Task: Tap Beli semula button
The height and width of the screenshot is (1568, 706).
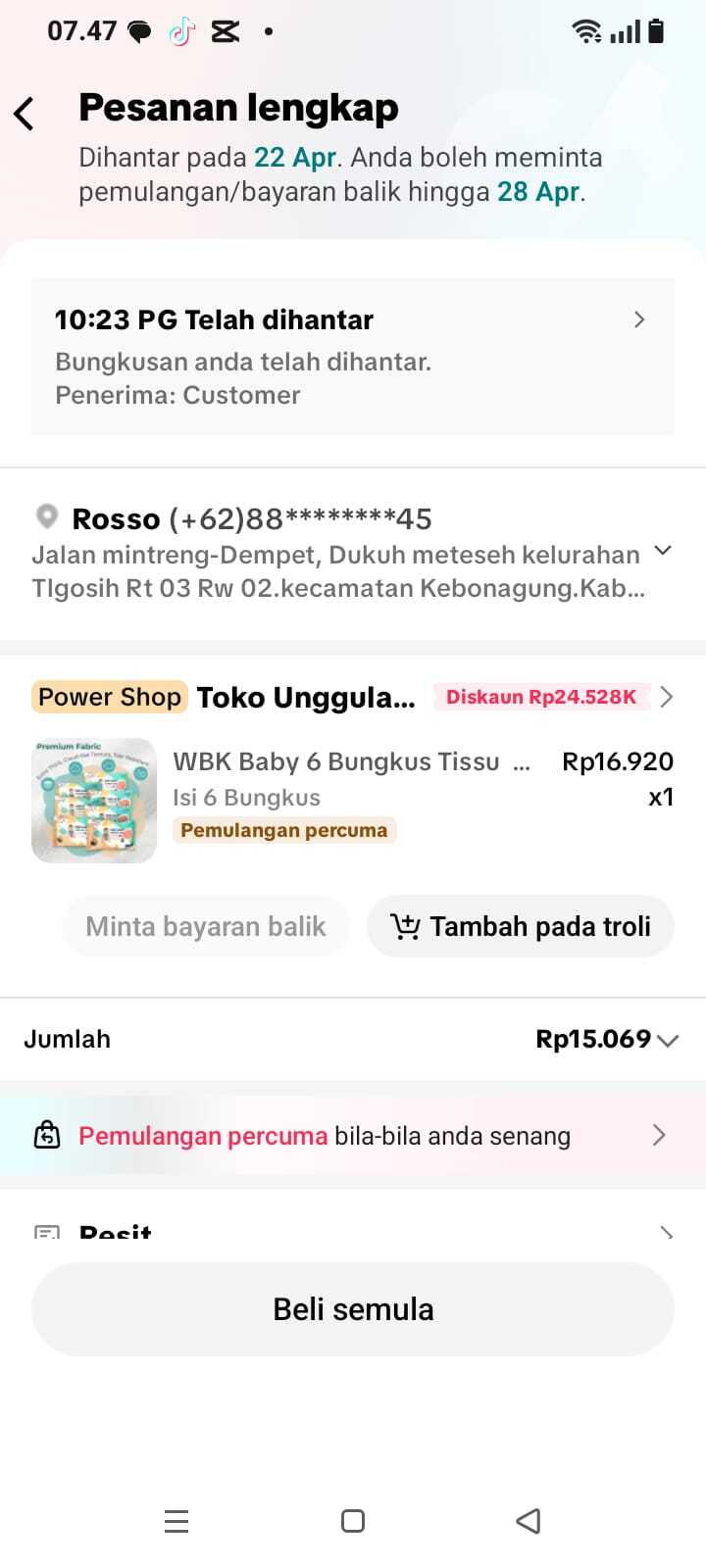Action: (353, 1309)
